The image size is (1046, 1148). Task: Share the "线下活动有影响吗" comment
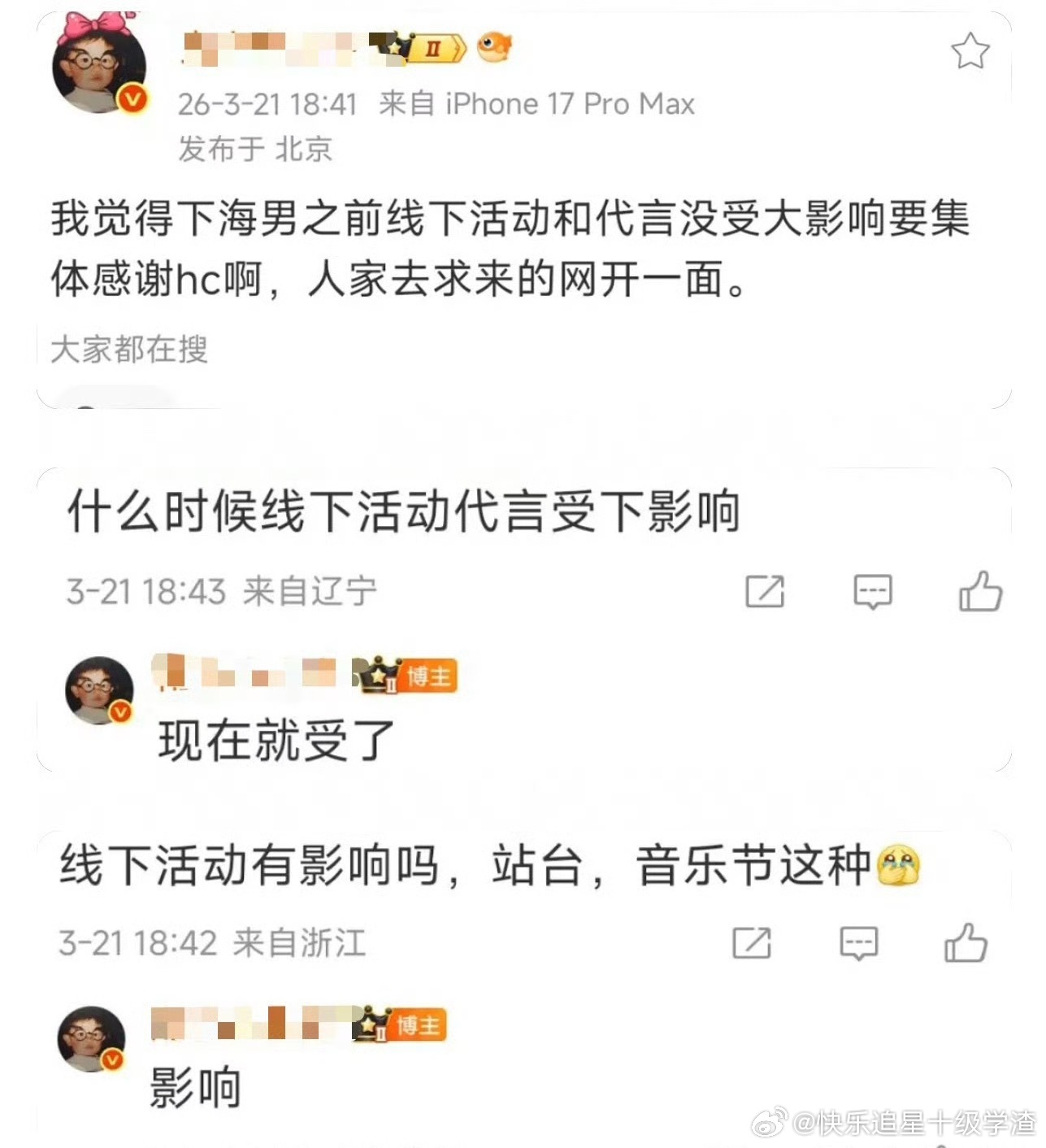click(x=752, y=943)
